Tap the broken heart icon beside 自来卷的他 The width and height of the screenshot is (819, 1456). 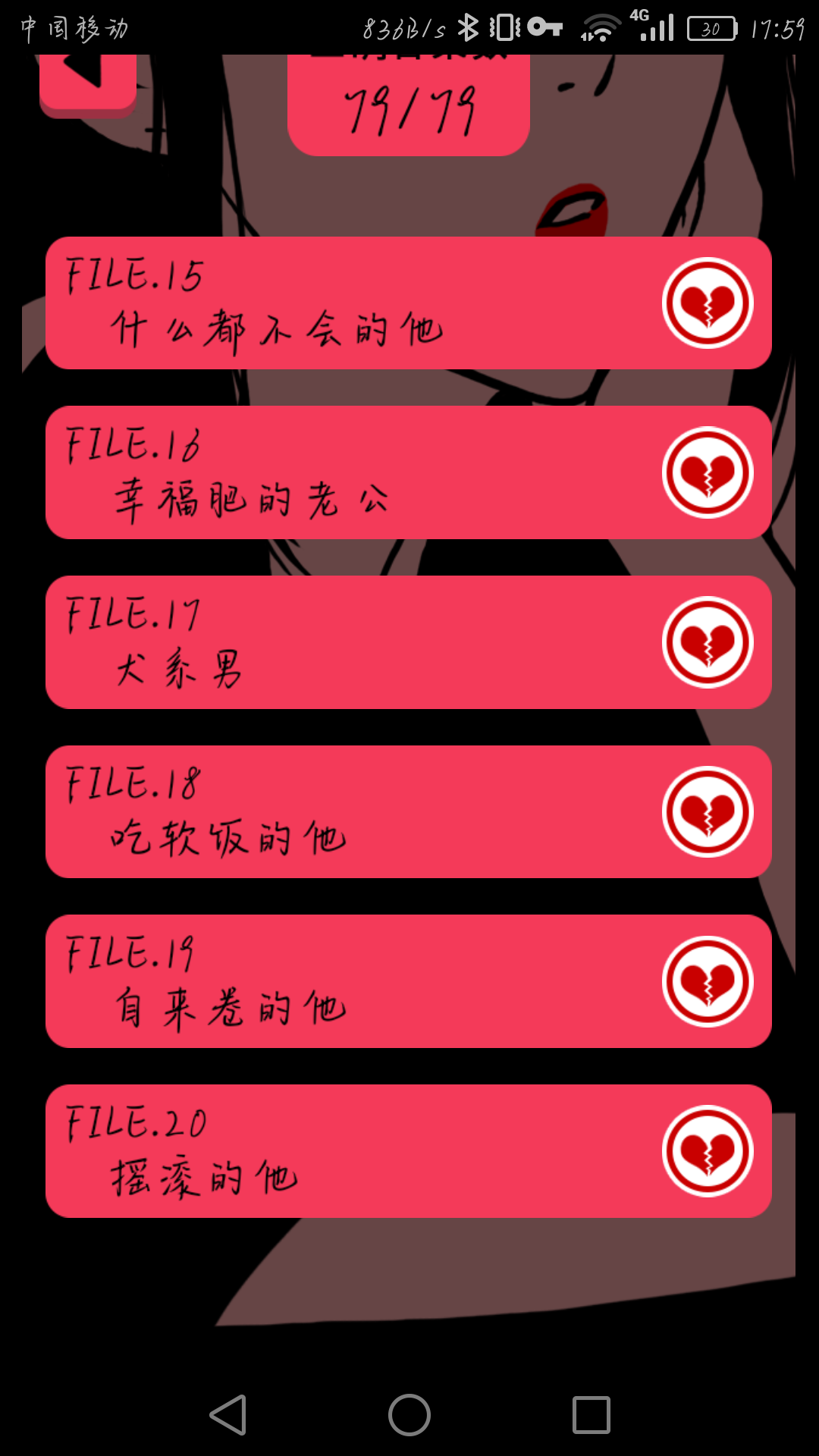(x=707, y=981)
